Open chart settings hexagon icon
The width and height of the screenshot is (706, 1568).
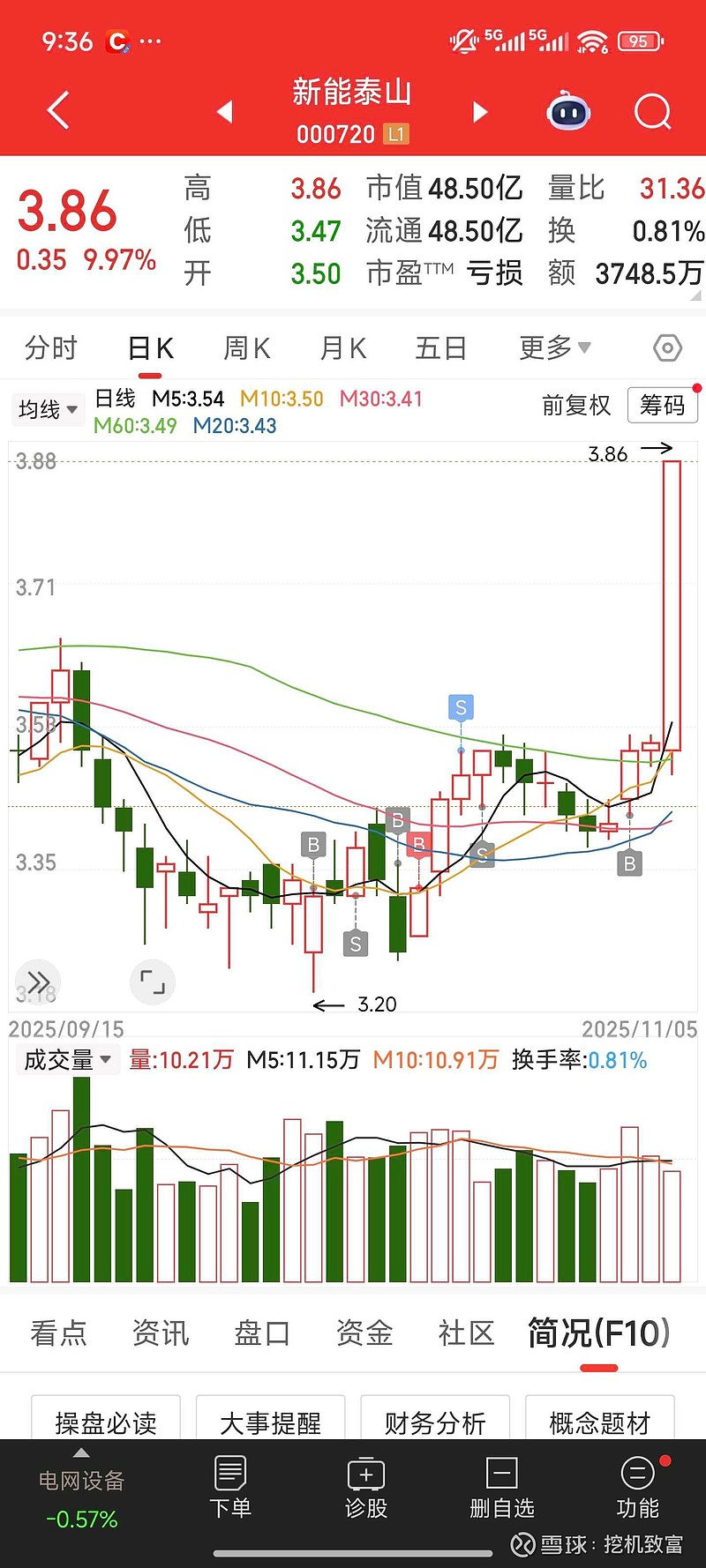667,348
